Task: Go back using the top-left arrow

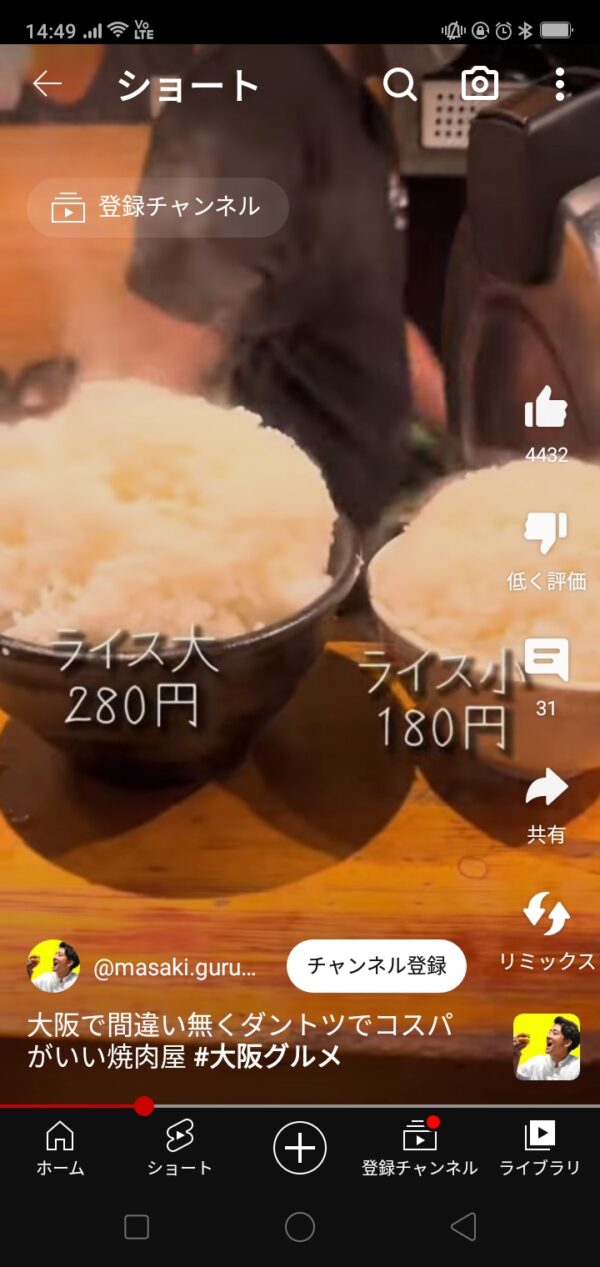Action: point(47,84)
